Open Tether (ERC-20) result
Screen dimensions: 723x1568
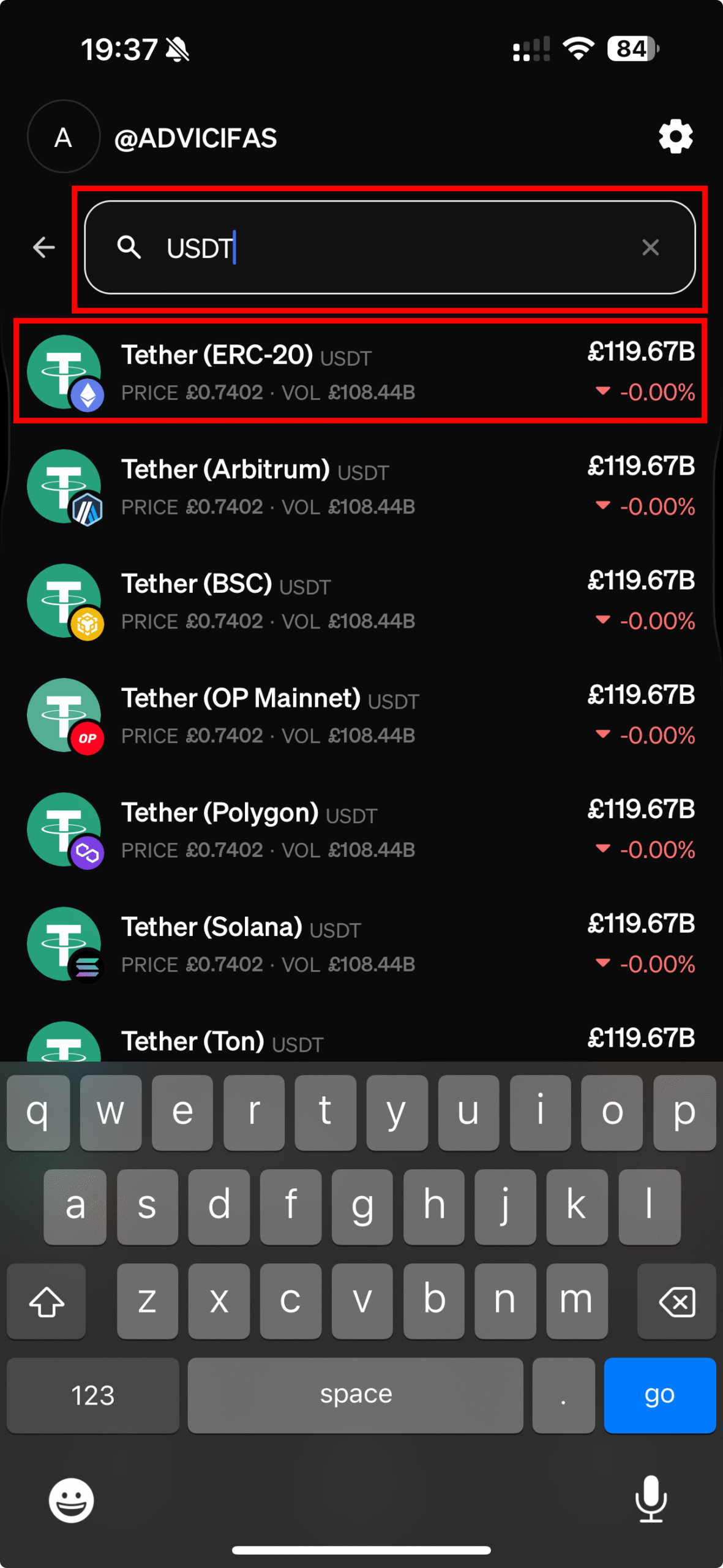360,372
